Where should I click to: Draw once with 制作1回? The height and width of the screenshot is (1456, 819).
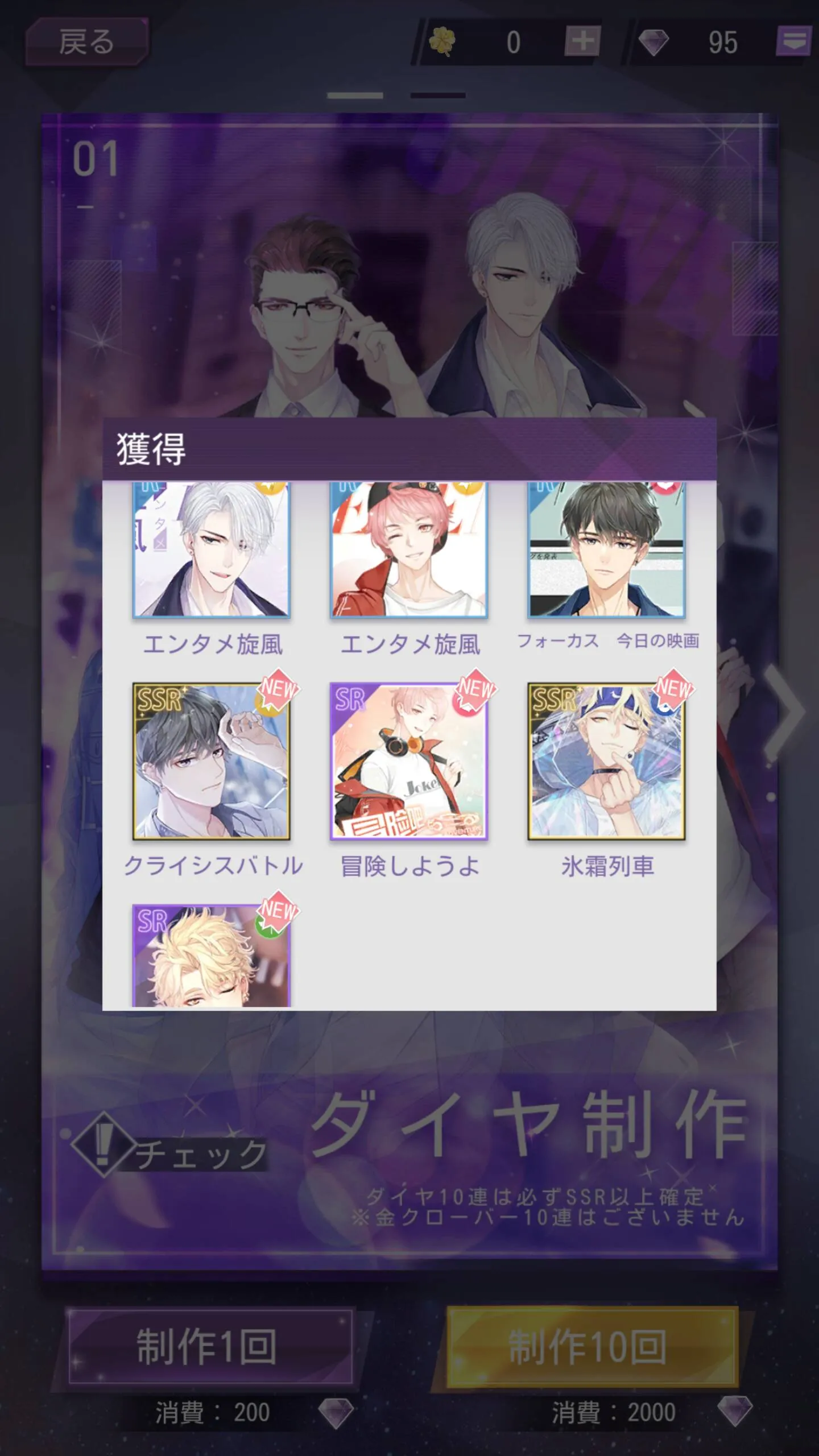click(x=210, y=1347)
